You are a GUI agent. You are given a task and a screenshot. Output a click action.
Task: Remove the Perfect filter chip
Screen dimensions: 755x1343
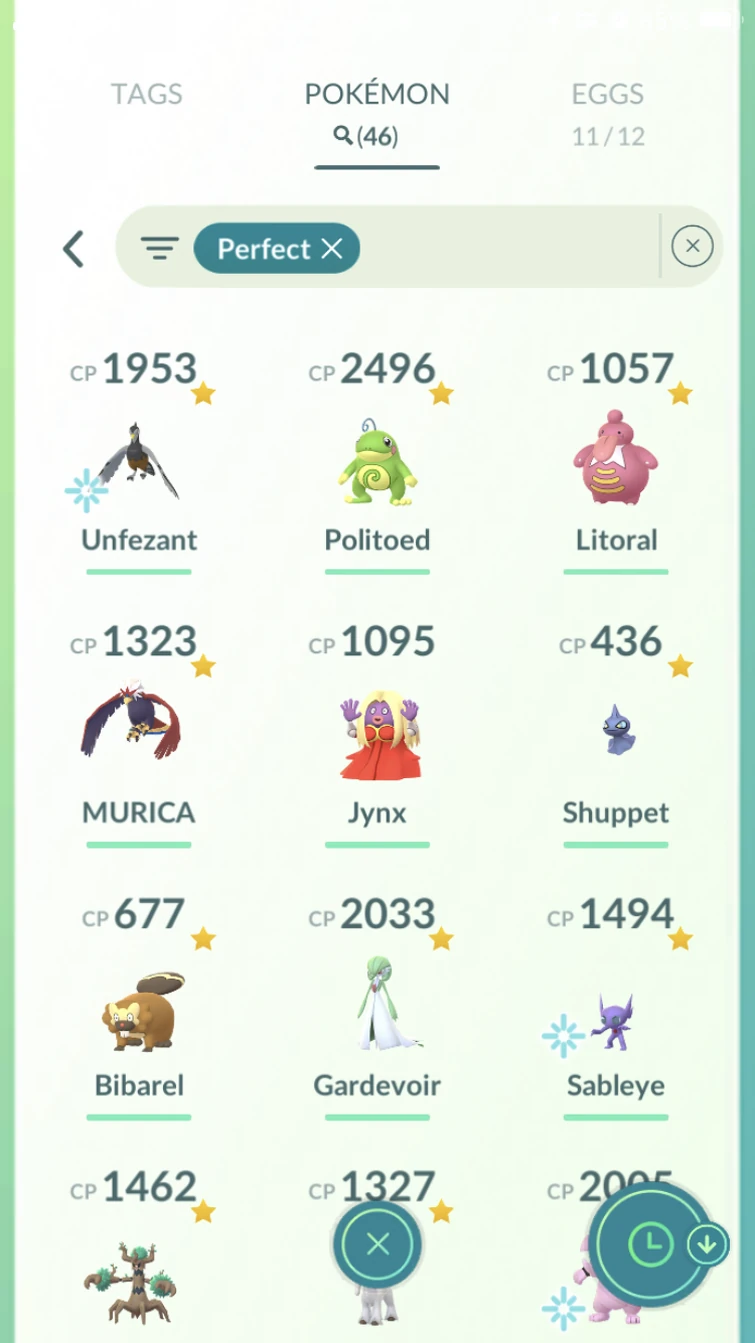pos(333,248)
